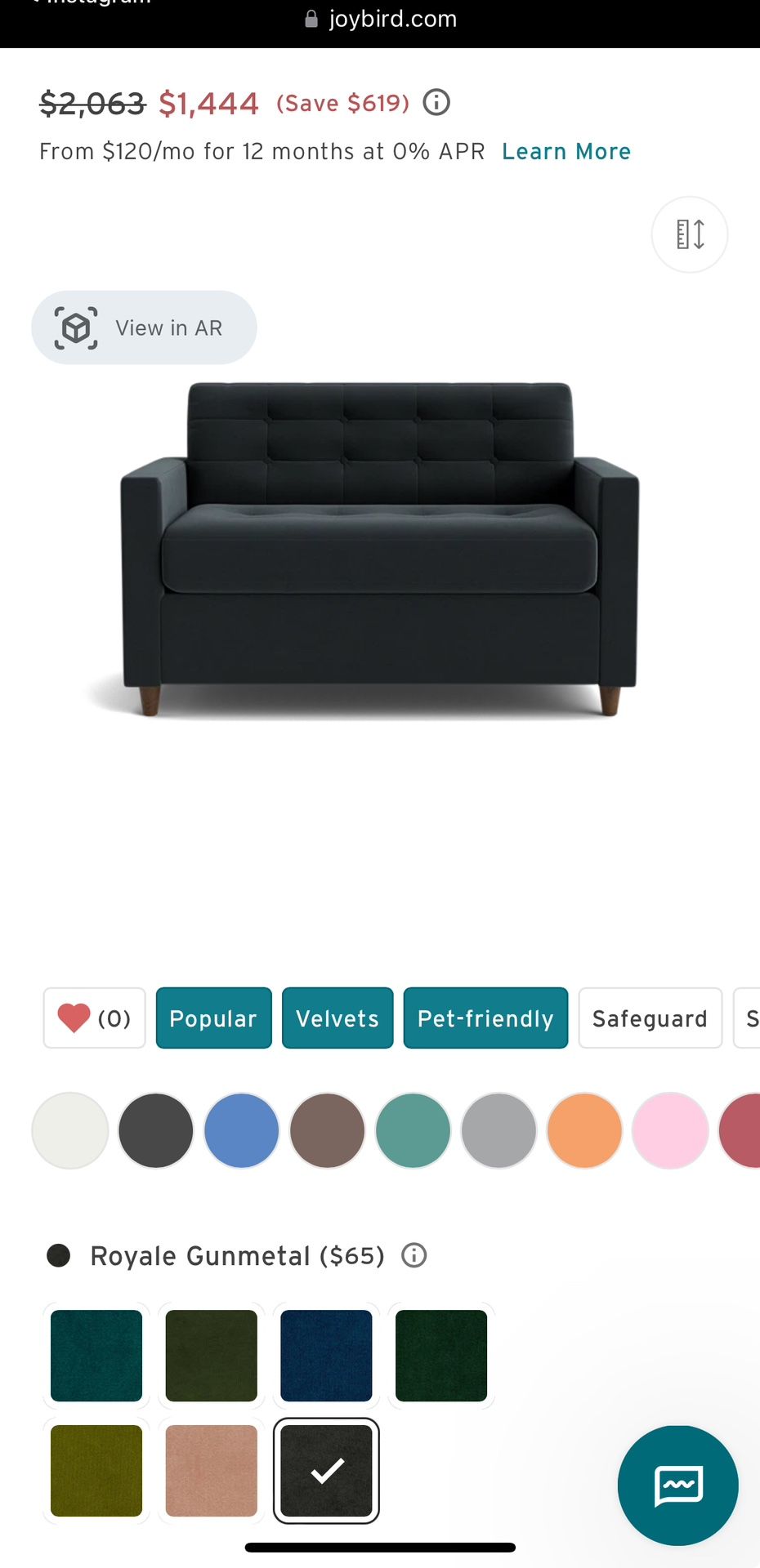Open the Learn More financing link
Viewport: 760px width, 1568px height.
pos(566,151)
